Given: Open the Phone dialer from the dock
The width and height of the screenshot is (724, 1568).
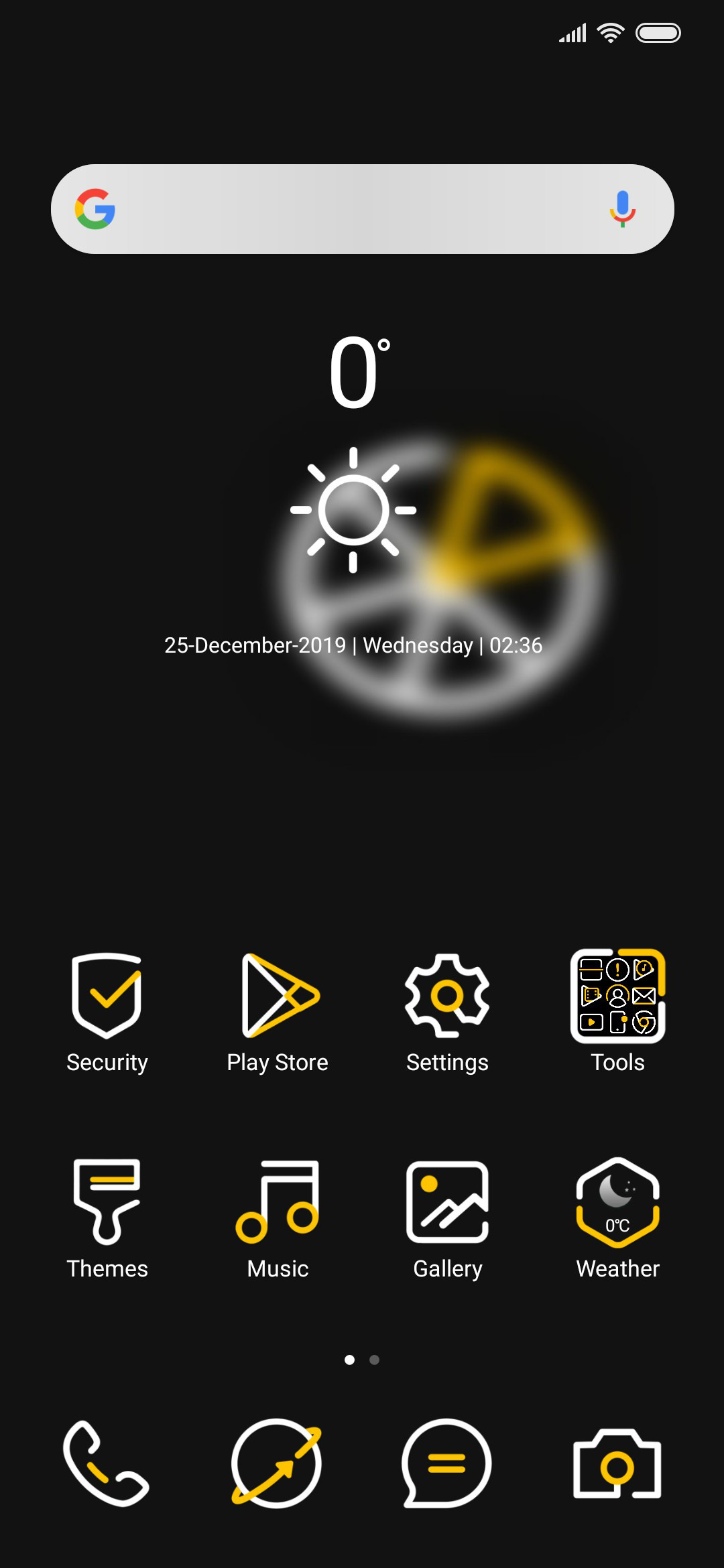Looking at the screenshot, I should point(106,1463).
